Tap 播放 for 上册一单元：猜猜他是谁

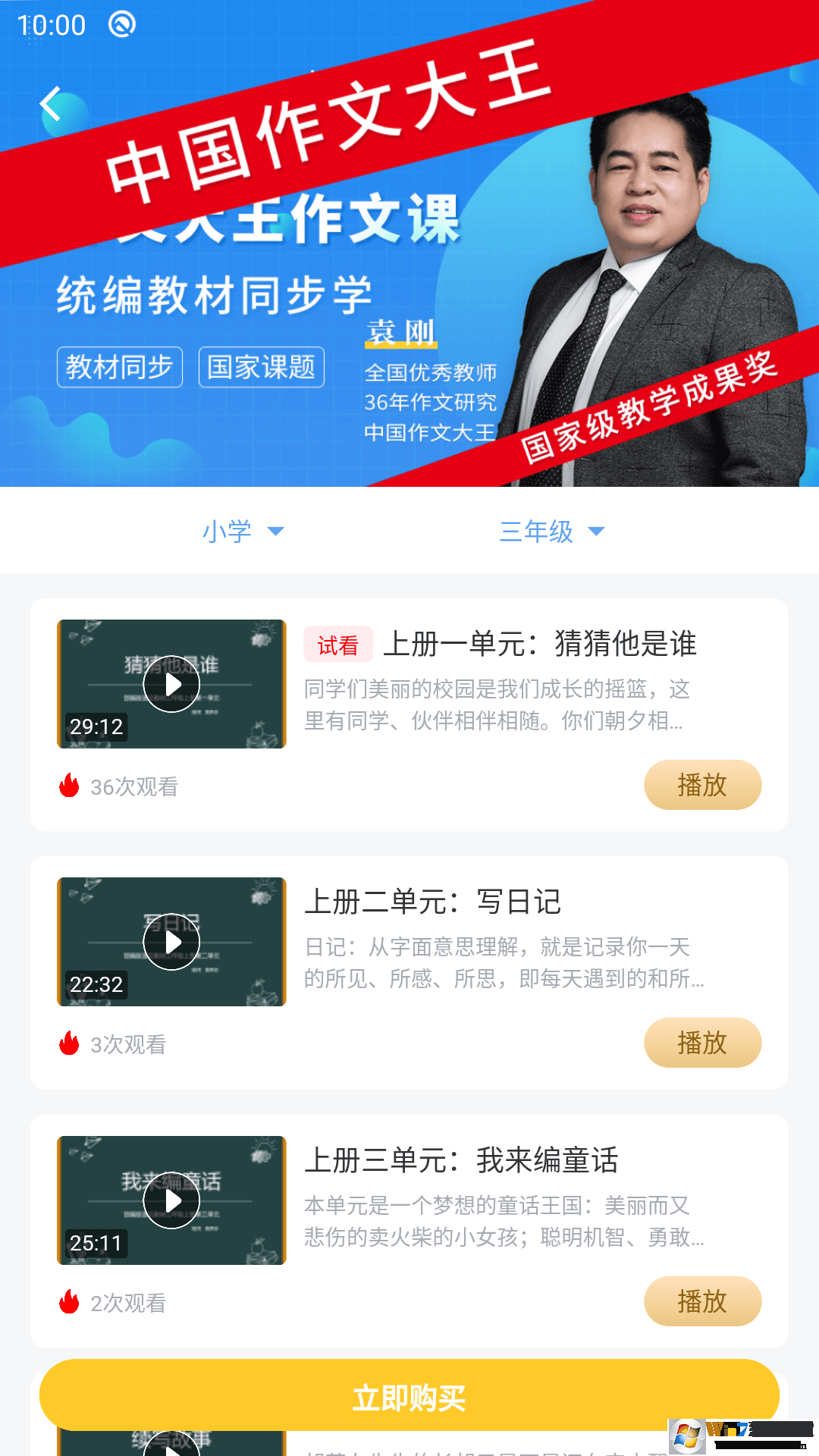[702, 785]
